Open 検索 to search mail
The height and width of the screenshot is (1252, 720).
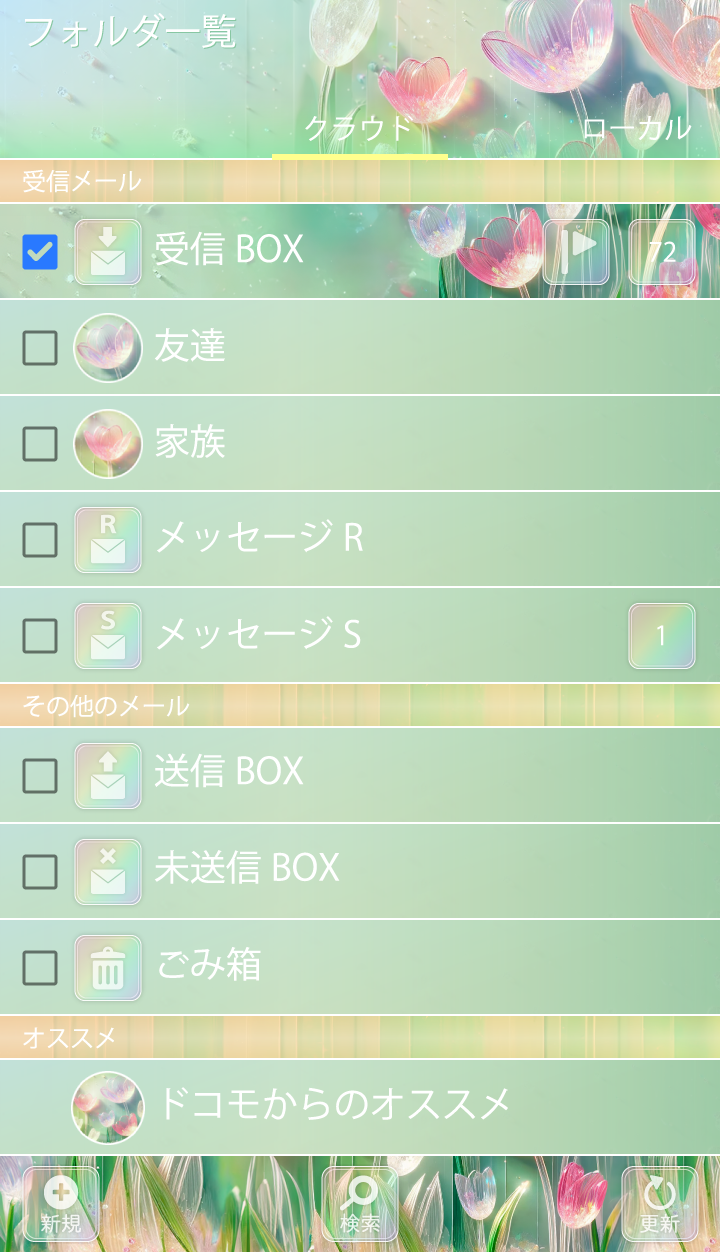(x=360, y=1204)
